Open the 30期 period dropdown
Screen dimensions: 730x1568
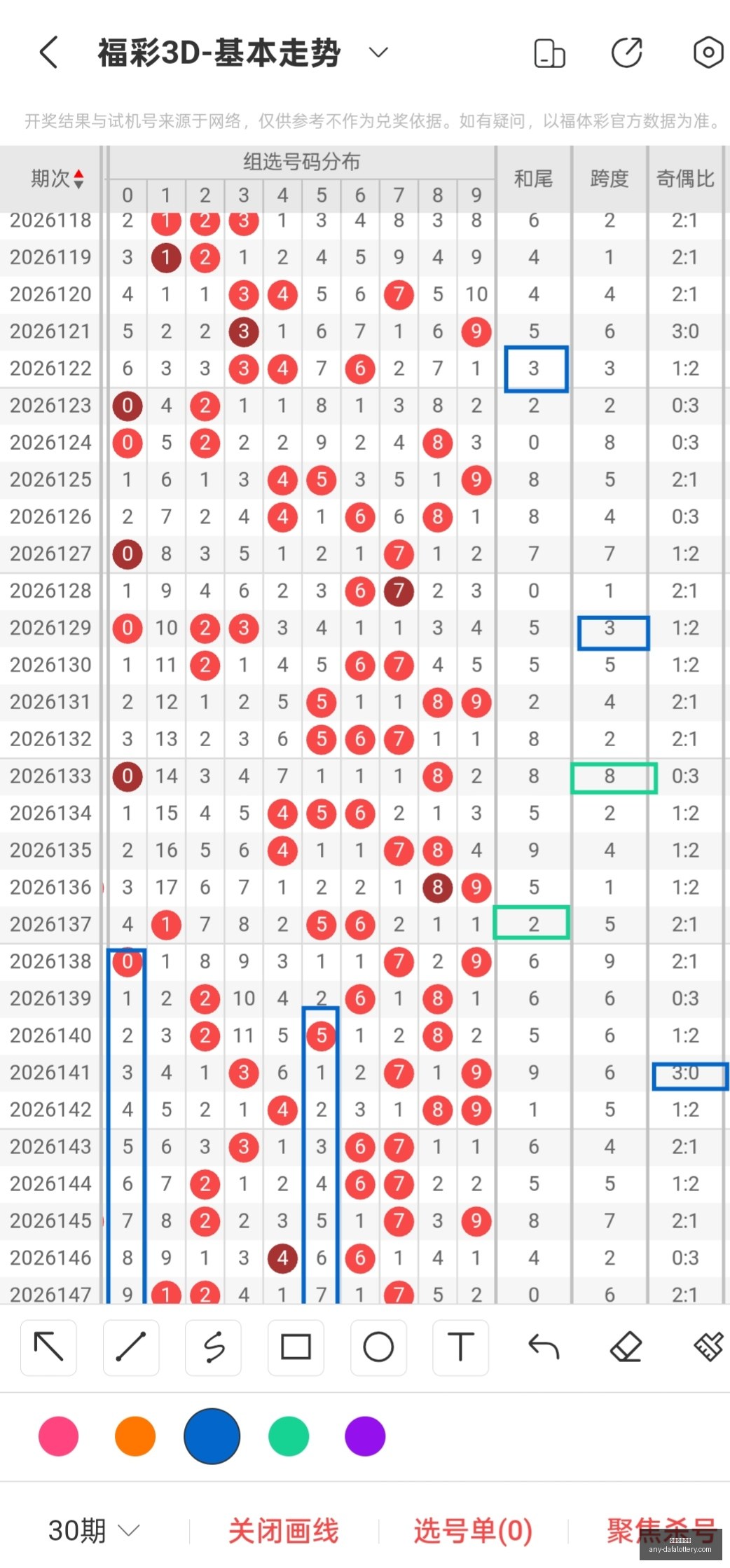coord(94,1531)
